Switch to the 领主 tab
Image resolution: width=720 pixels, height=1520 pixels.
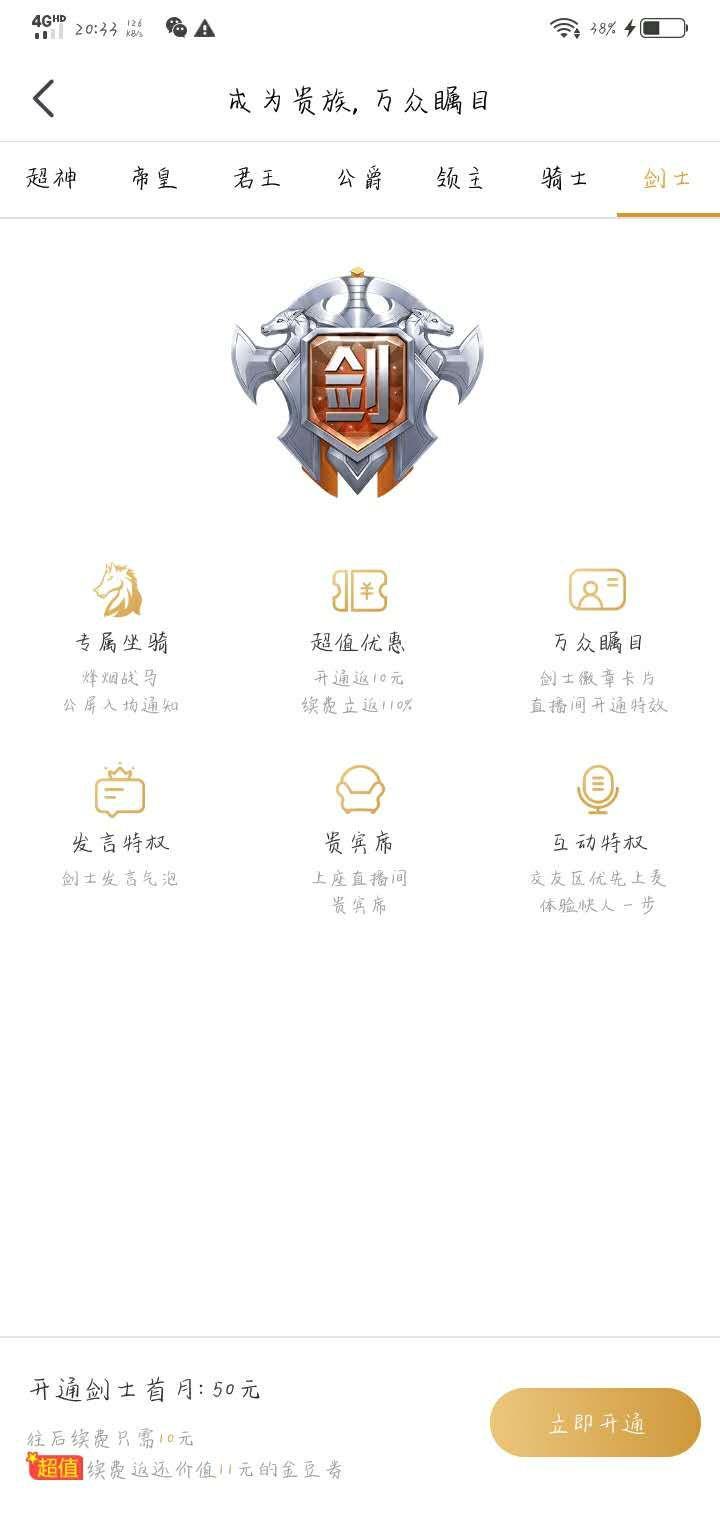tap(461, 179)
